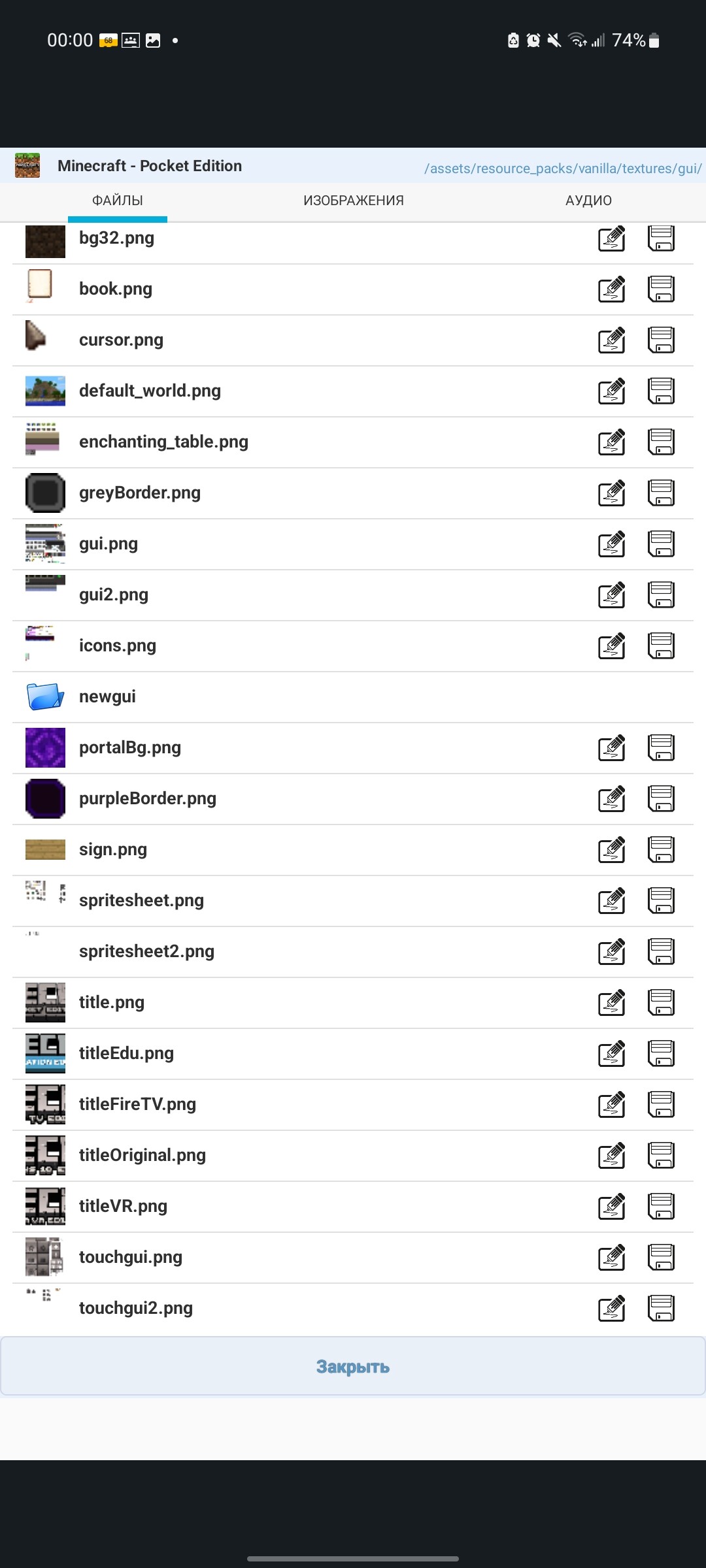Edit the icons.png file
This screenshot has width=706, height=1568.
click(612, 645)
